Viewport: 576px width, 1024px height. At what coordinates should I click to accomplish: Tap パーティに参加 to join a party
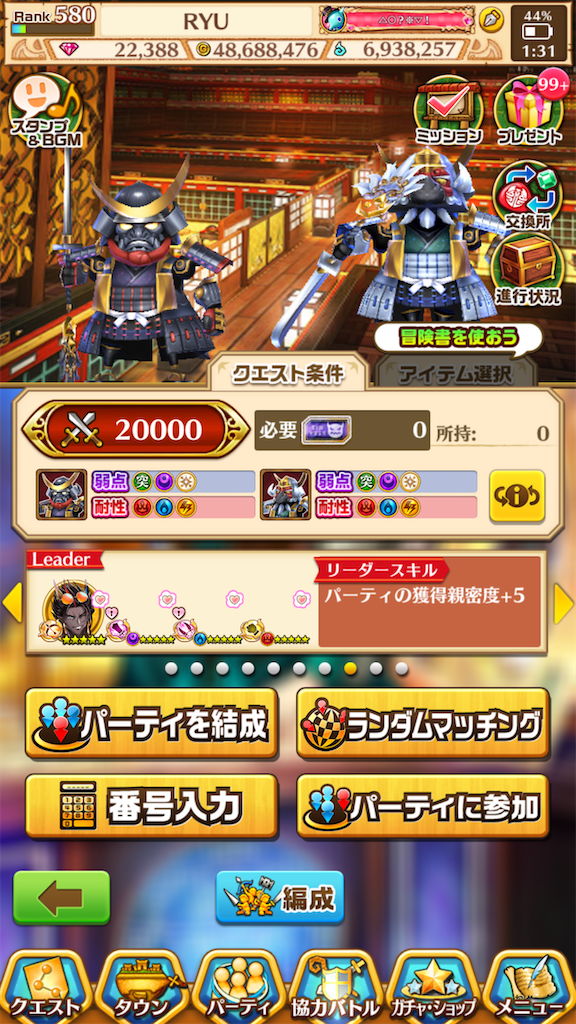[423, 806]
